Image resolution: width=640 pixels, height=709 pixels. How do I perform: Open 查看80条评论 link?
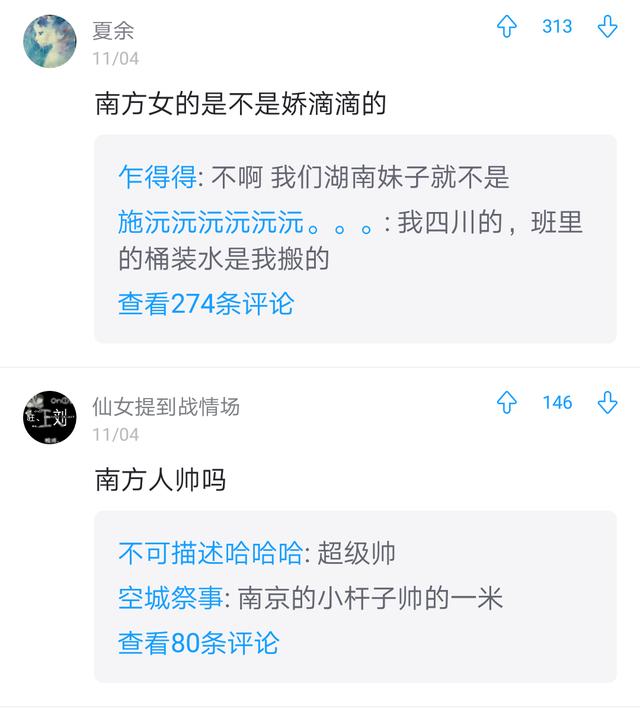198,643
